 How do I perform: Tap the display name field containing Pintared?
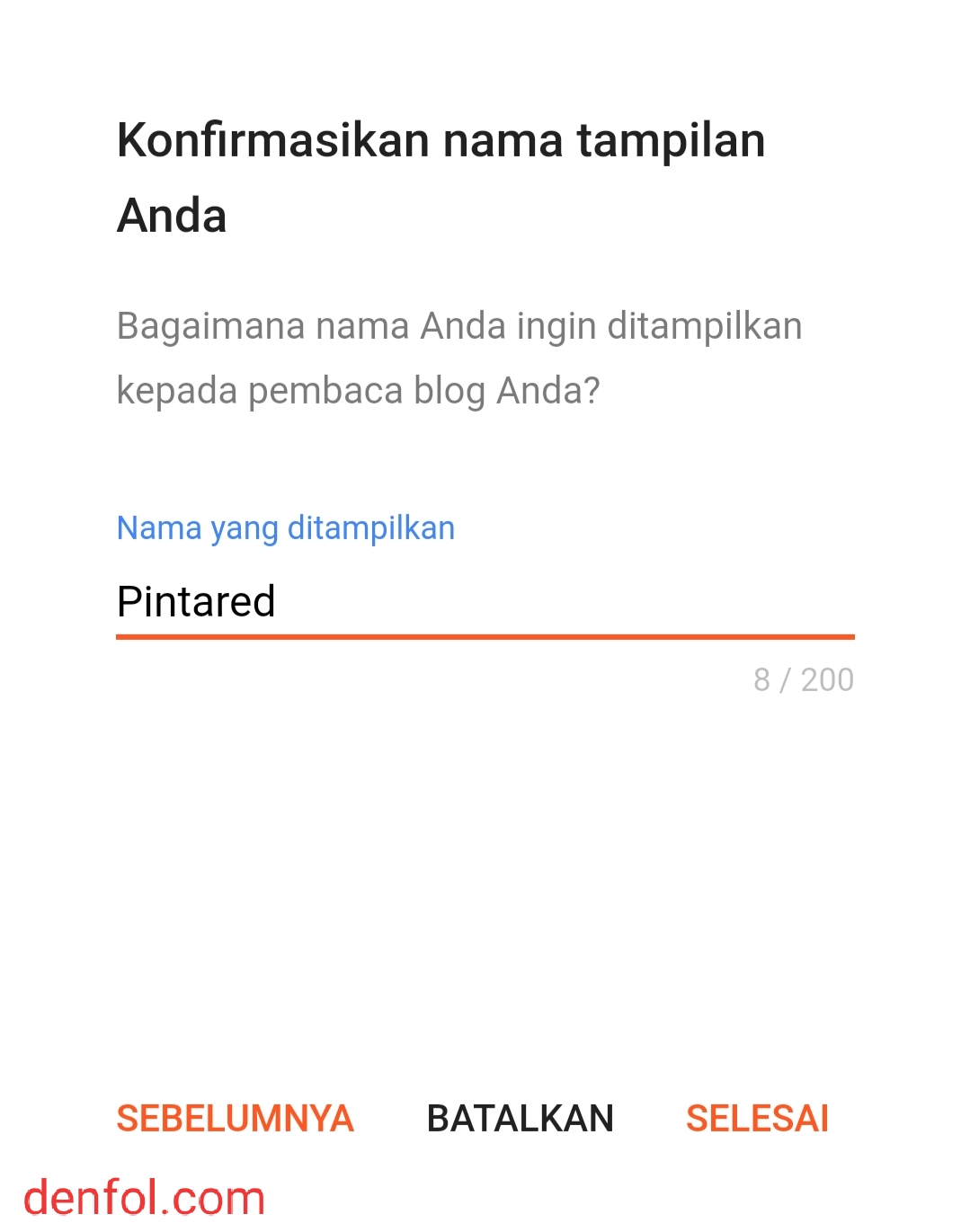(x=485, y=601)
